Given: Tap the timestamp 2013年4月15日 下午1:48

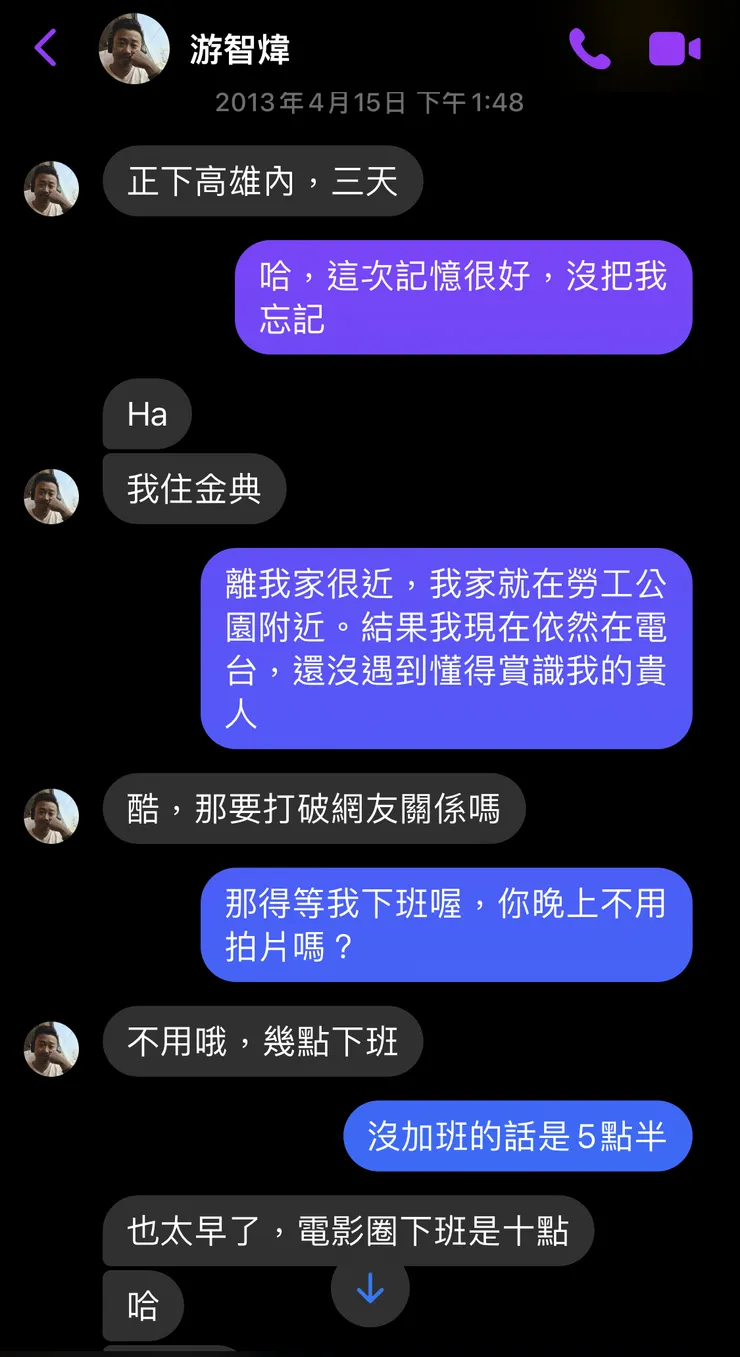Looking at the screenshot, I should click(370, 103).
